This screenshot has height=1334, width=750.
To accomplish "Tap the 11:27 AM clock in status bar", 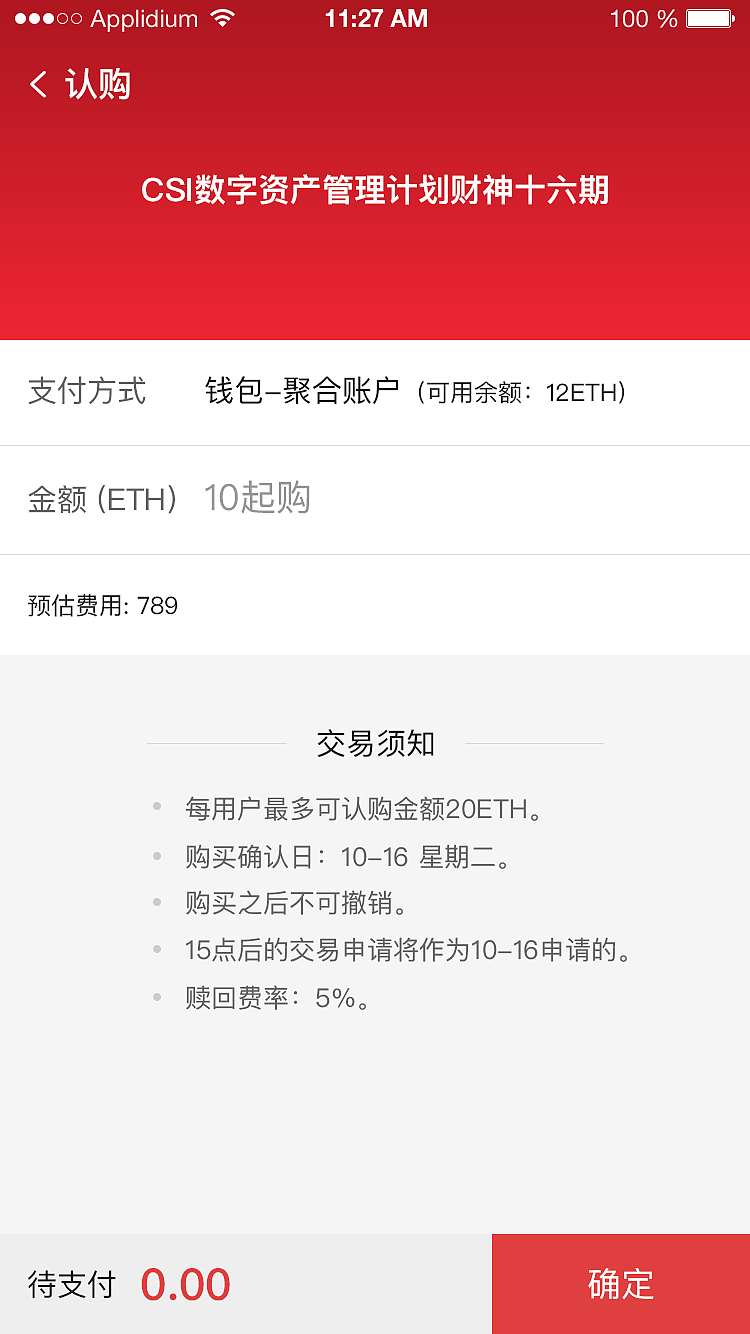I will pyautogui.click(x=375, y=18).
